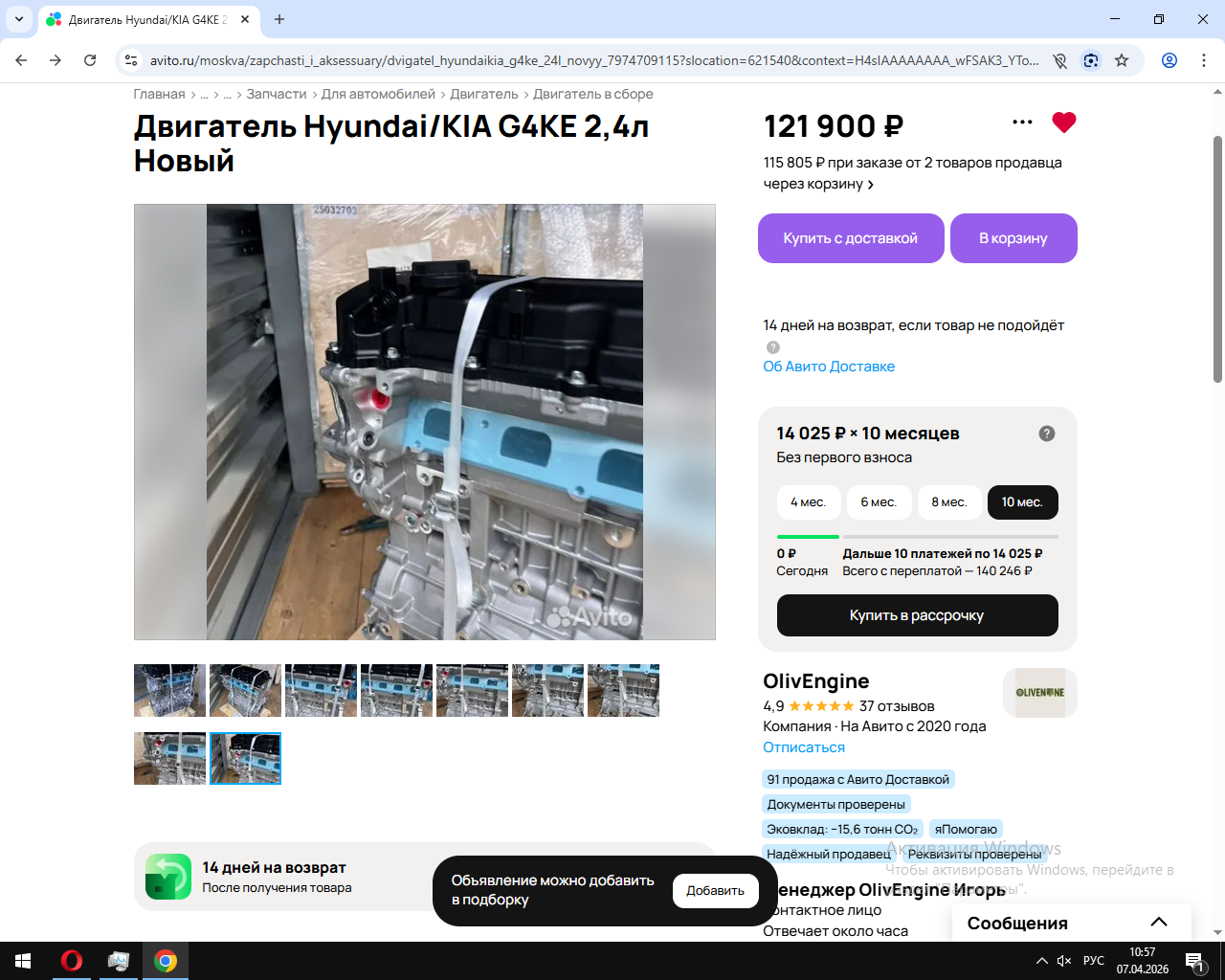
Task: Go to 'Двигатель в сборе' breadcrumb
Action: pos(592,94)
